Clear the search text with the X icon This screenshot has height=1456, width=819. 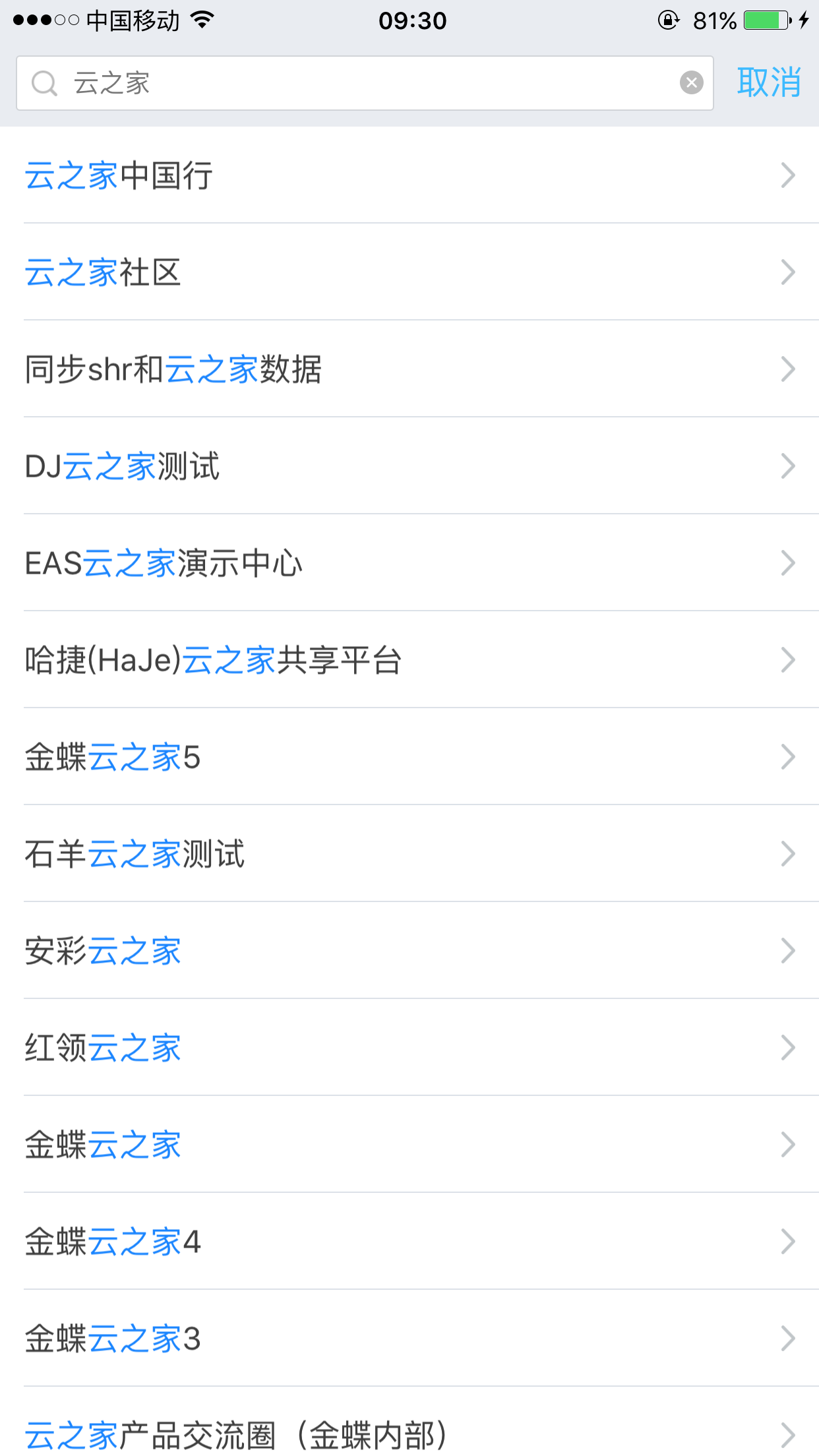[691, 83]
